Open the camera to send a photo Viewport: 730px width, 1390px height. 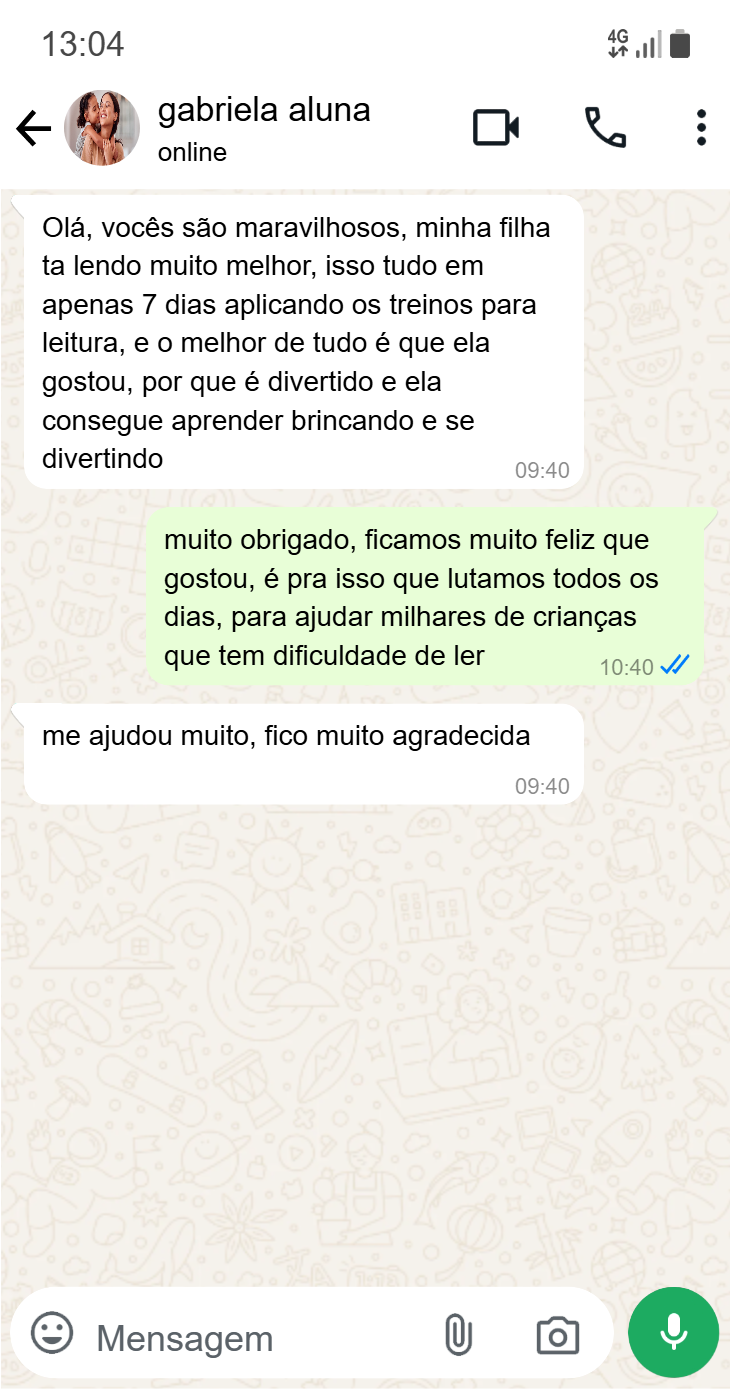(x=557, y=1335)
